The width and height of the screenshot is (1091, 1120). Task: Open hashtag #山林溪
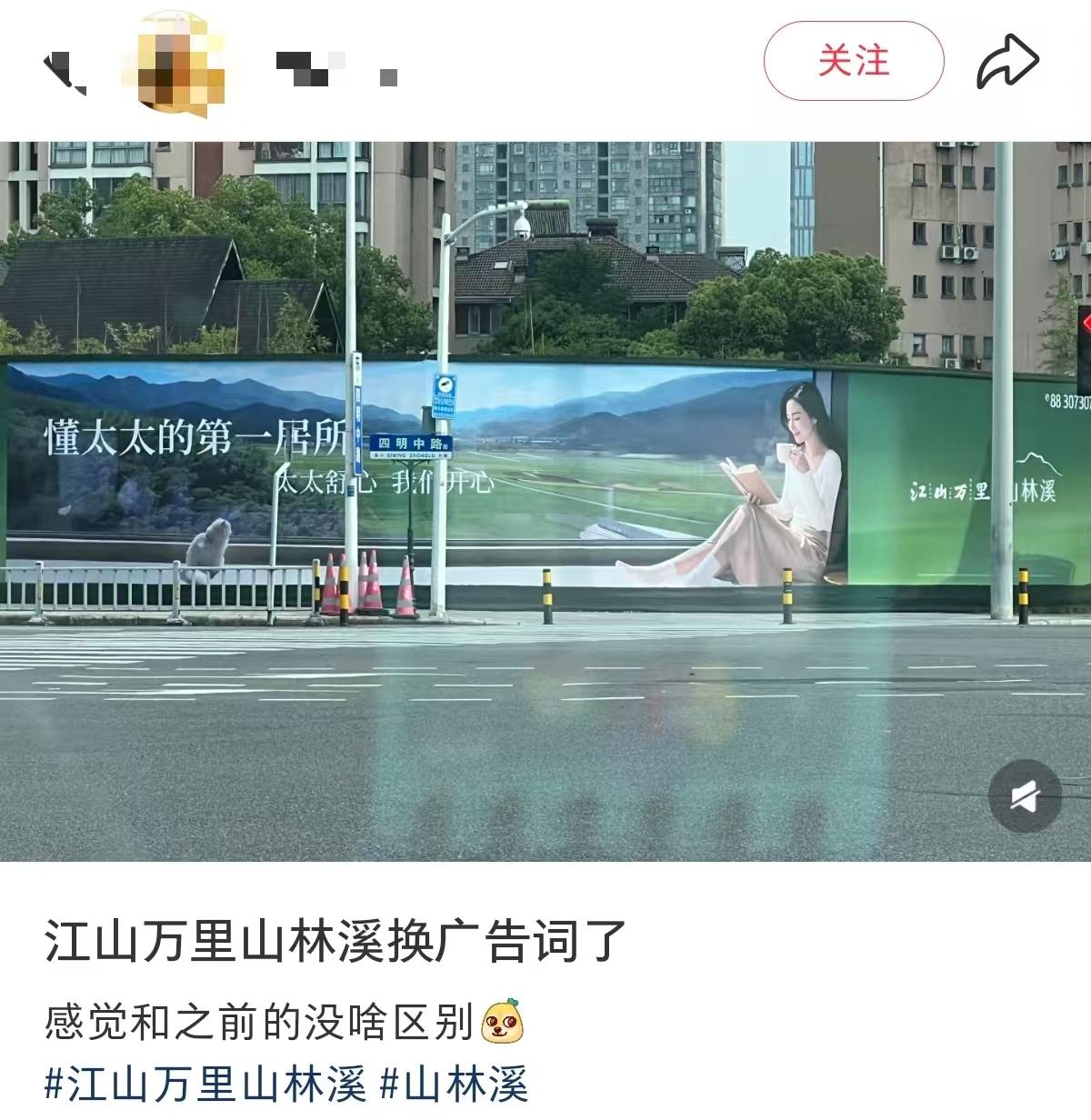(x=454, y=1085)
